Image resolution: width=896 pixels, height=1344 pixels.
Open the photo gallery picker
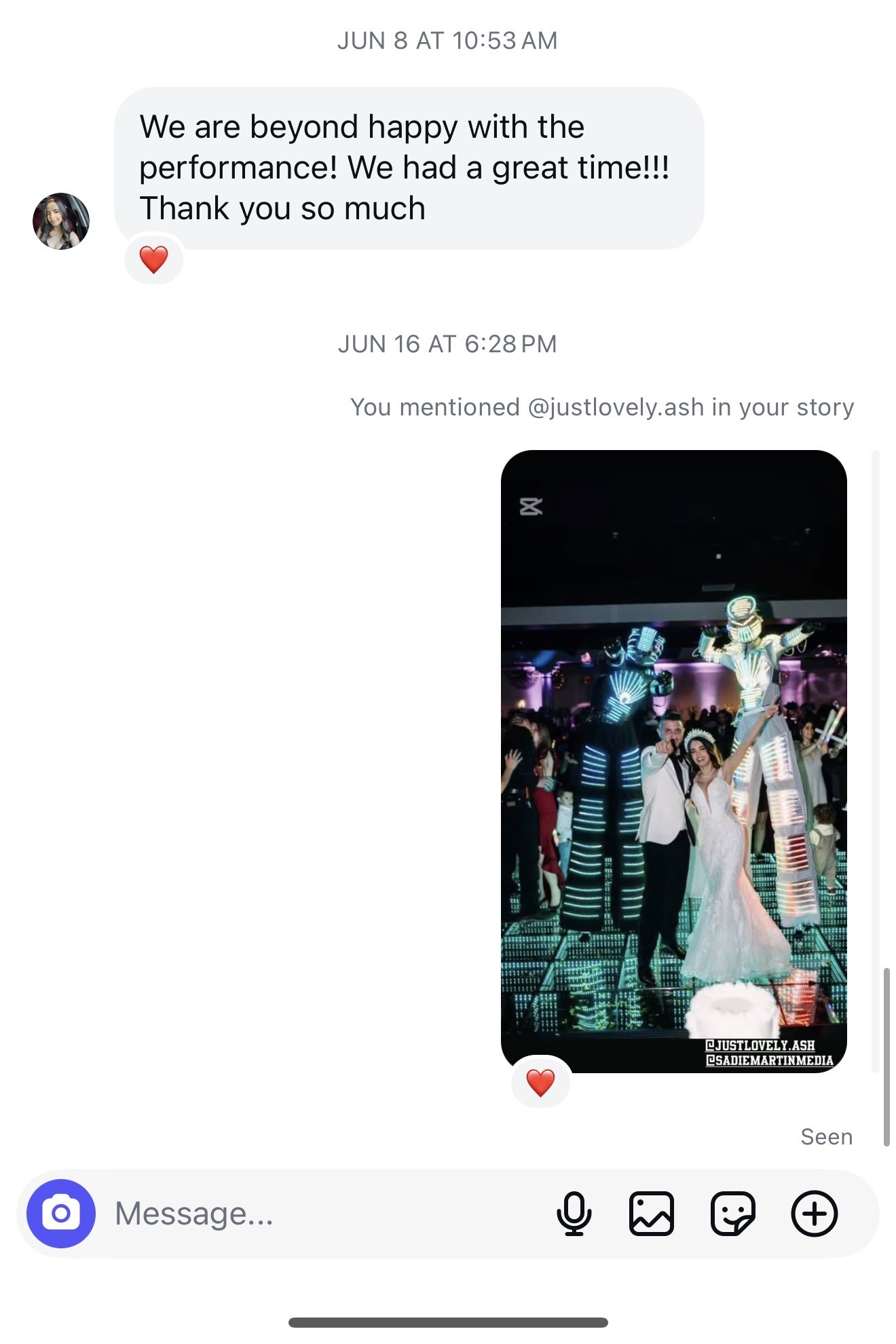click(652, 1213)
